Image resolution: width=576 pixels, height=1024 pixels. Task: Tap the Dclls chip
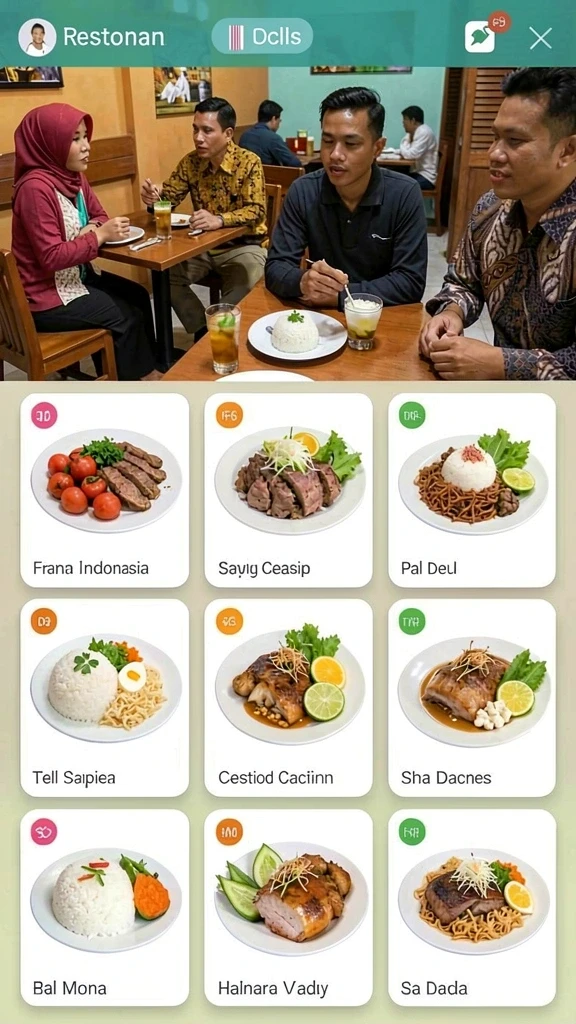(262, 36)
